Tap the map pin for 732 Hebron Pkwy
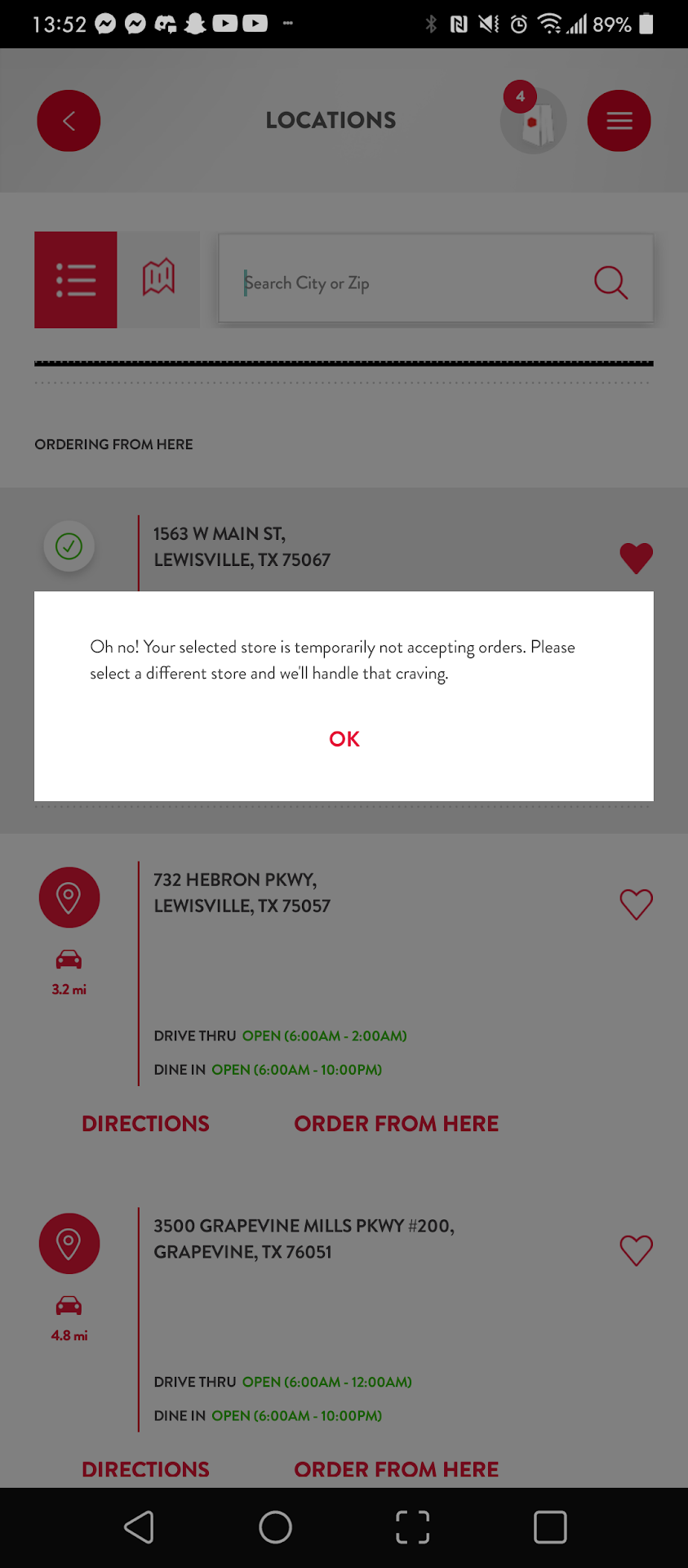The height and width of the screenshot is (1568, 688). pos(69,898)
